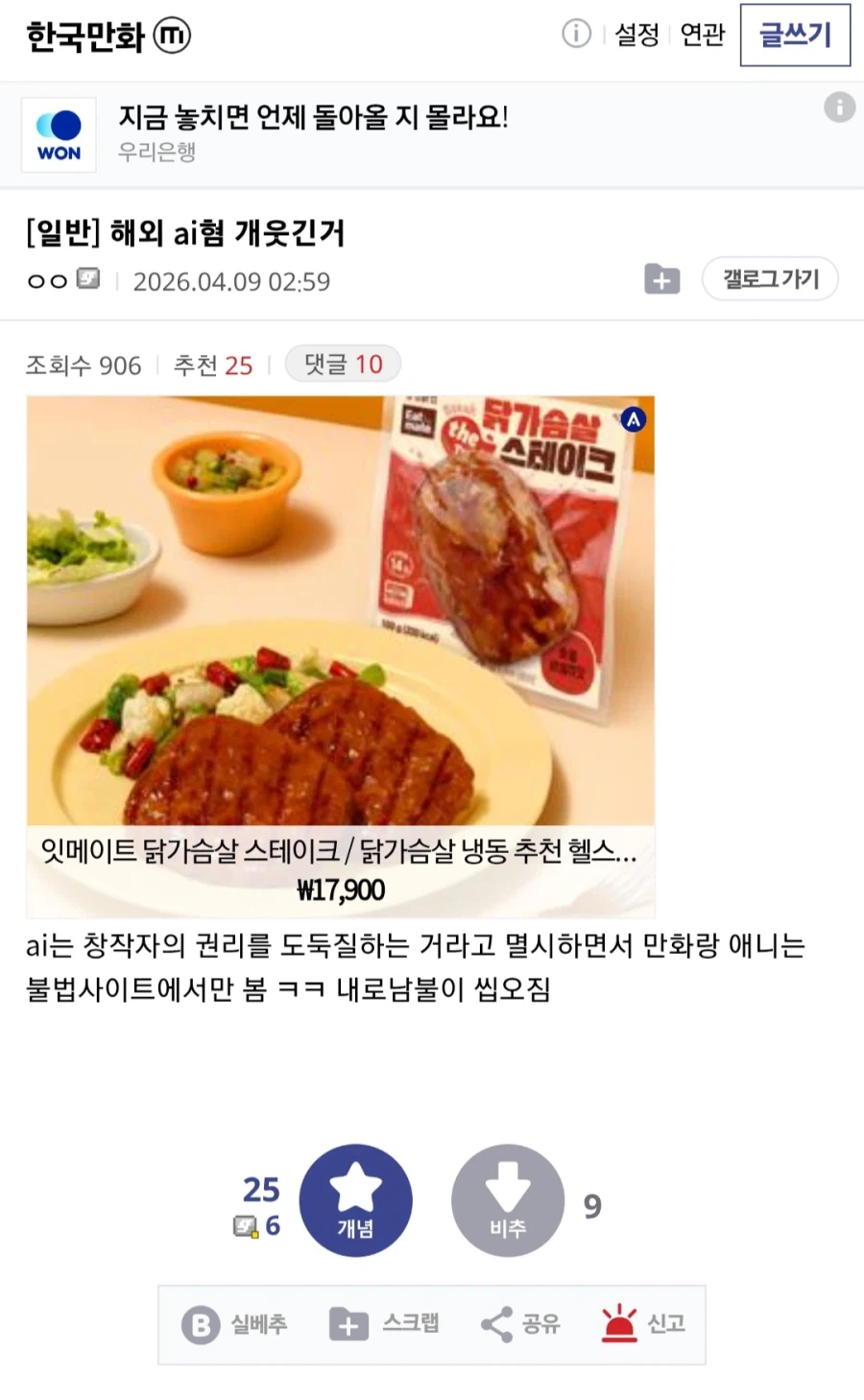
Task: Click the add-to-favorites folder icon near 갤로그 가기
Action: click(660, 279)
